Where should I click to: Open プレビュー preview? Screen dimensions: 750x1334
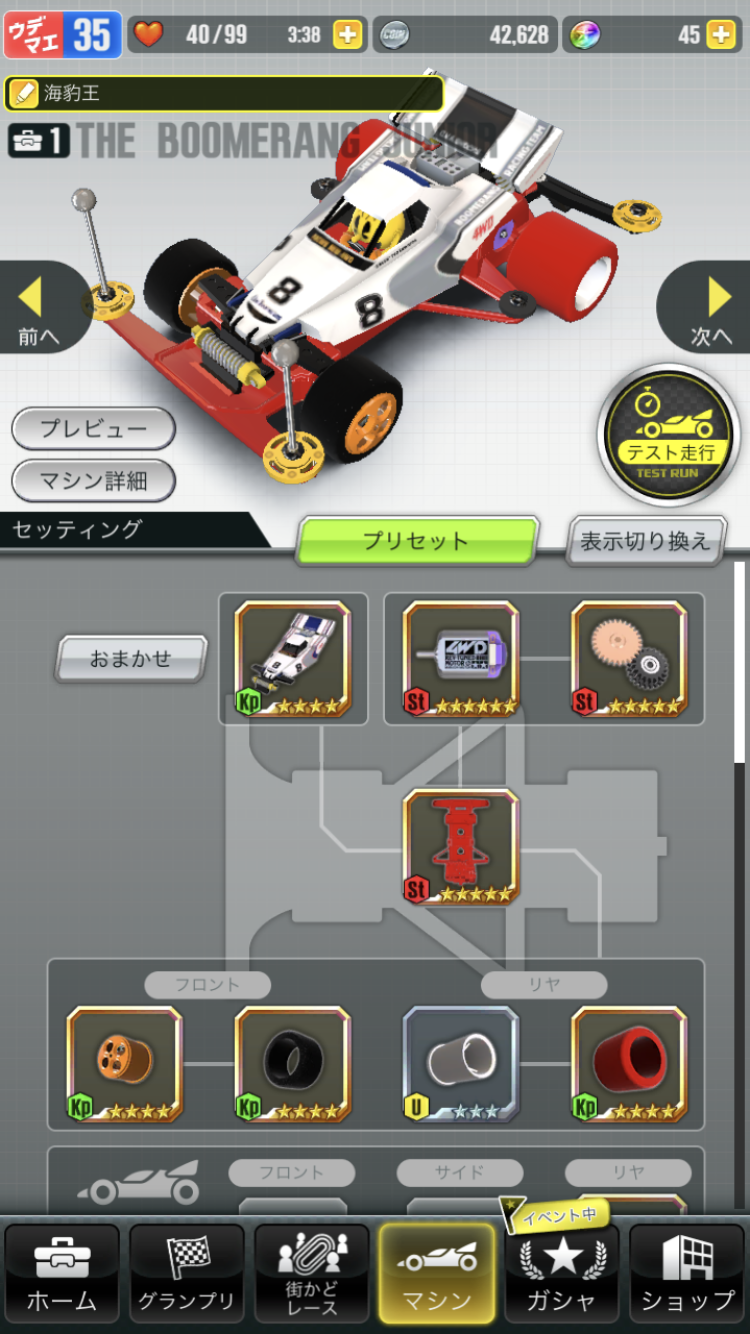click(93, 428)
